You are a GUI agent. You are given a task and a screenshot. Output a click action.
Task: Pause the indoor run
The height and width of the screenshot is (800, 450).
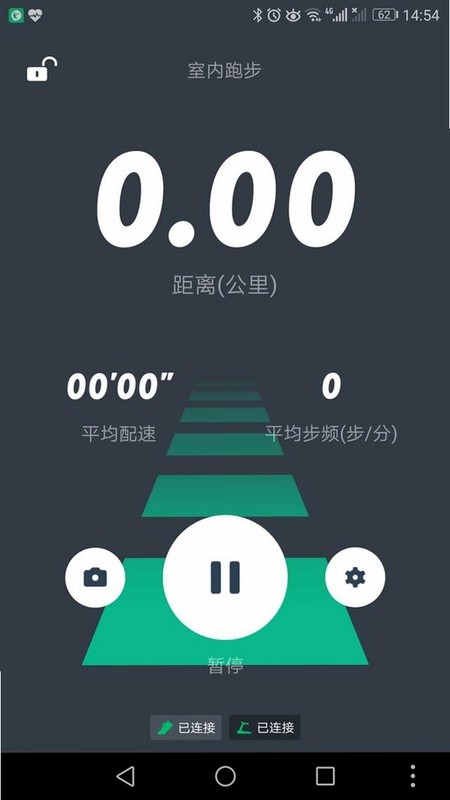[x=225, y=577]
